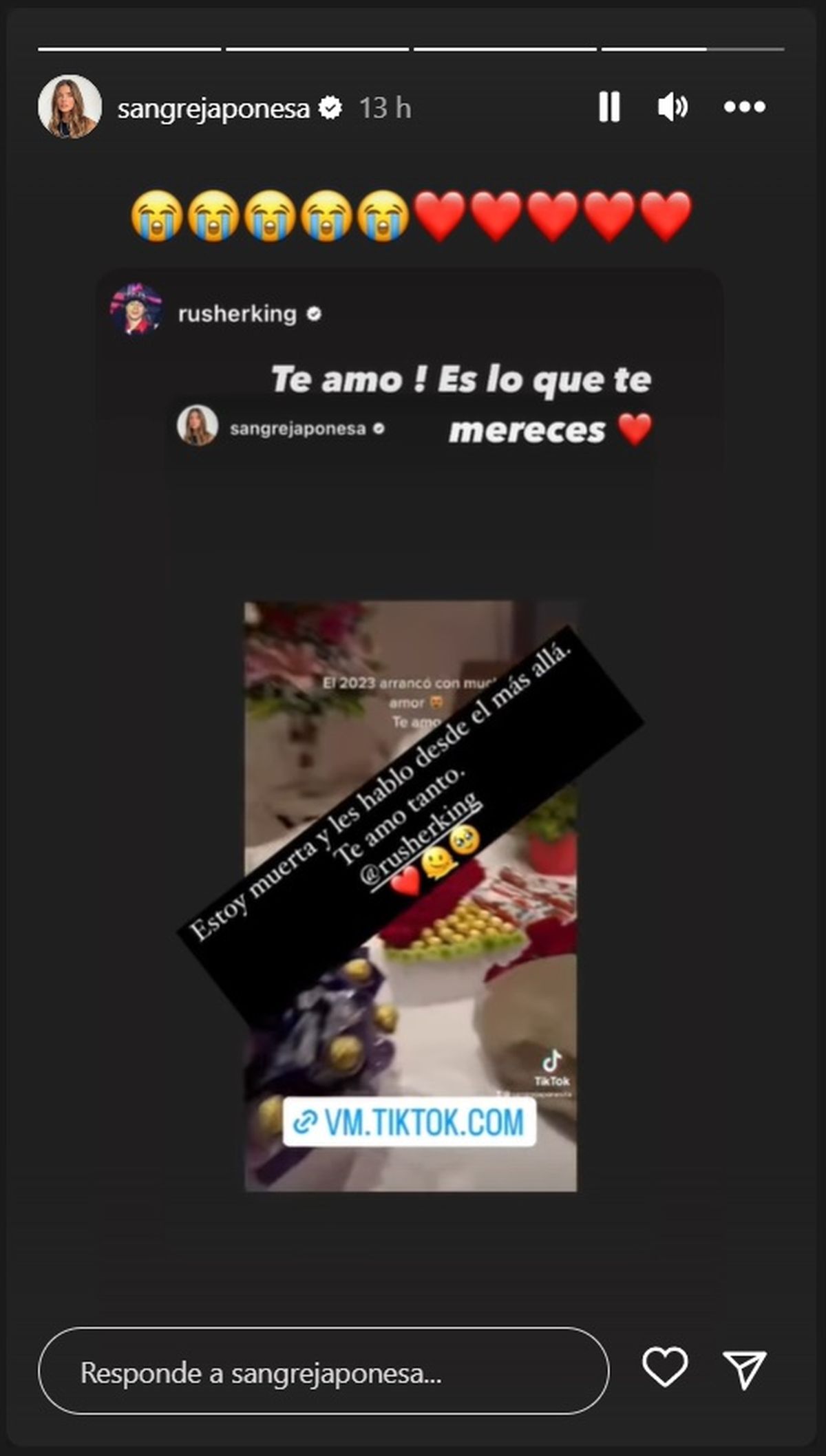The height and width of the screenshot is (1456, 826).
Task: Open sangrejaponesa profile from story header
Action: pos(213,108)
